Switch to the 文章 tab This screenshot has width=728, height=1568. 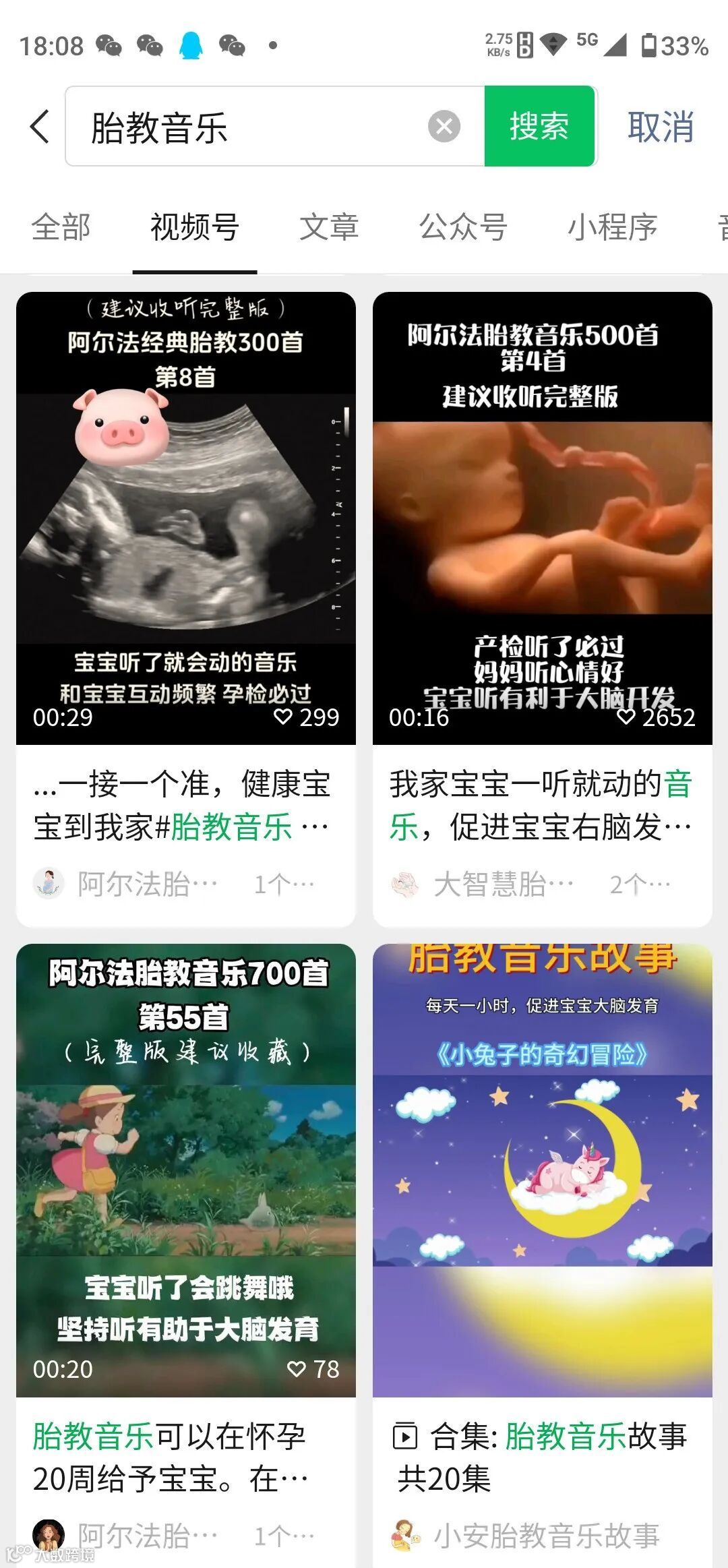point(329,227)
